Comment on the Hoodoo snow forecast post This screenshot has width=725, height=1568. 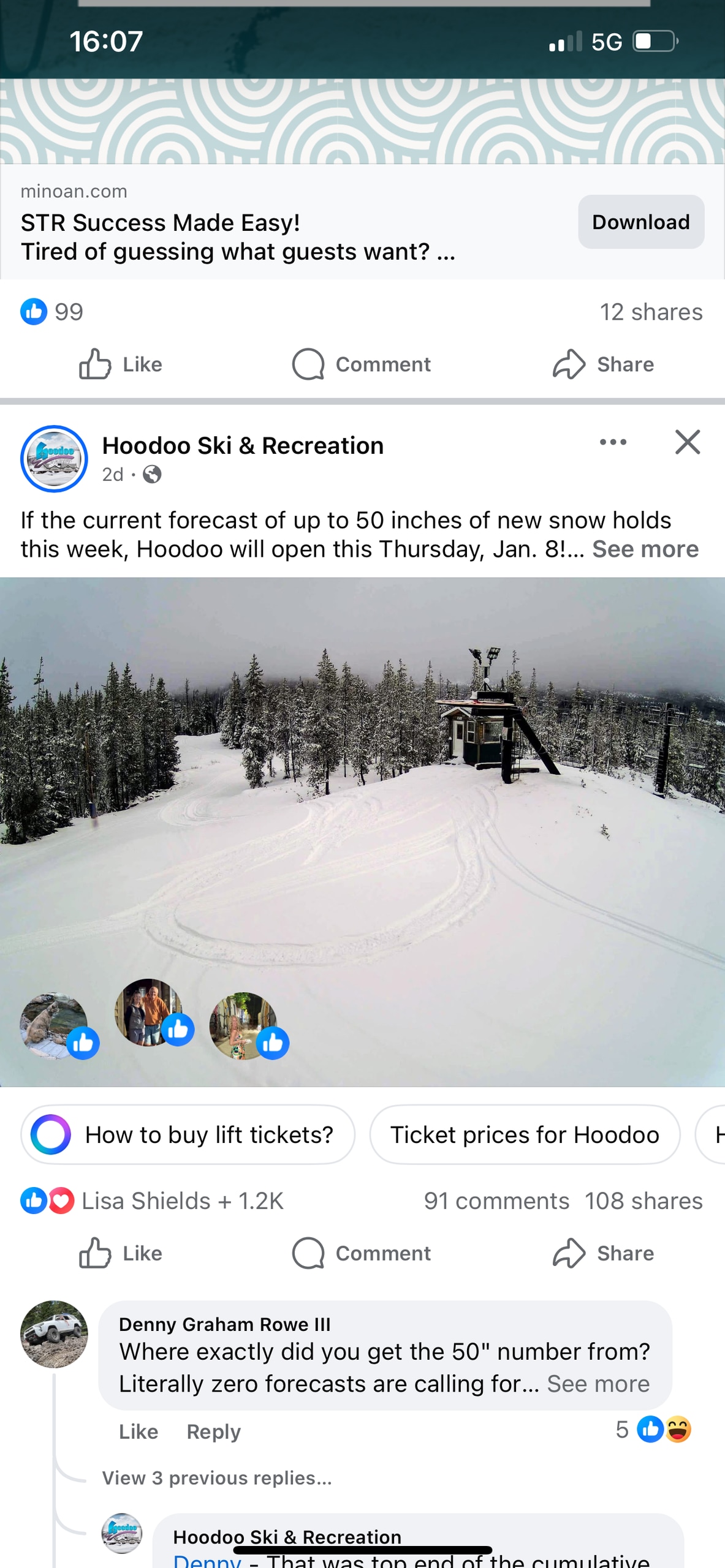[362, 1254]
